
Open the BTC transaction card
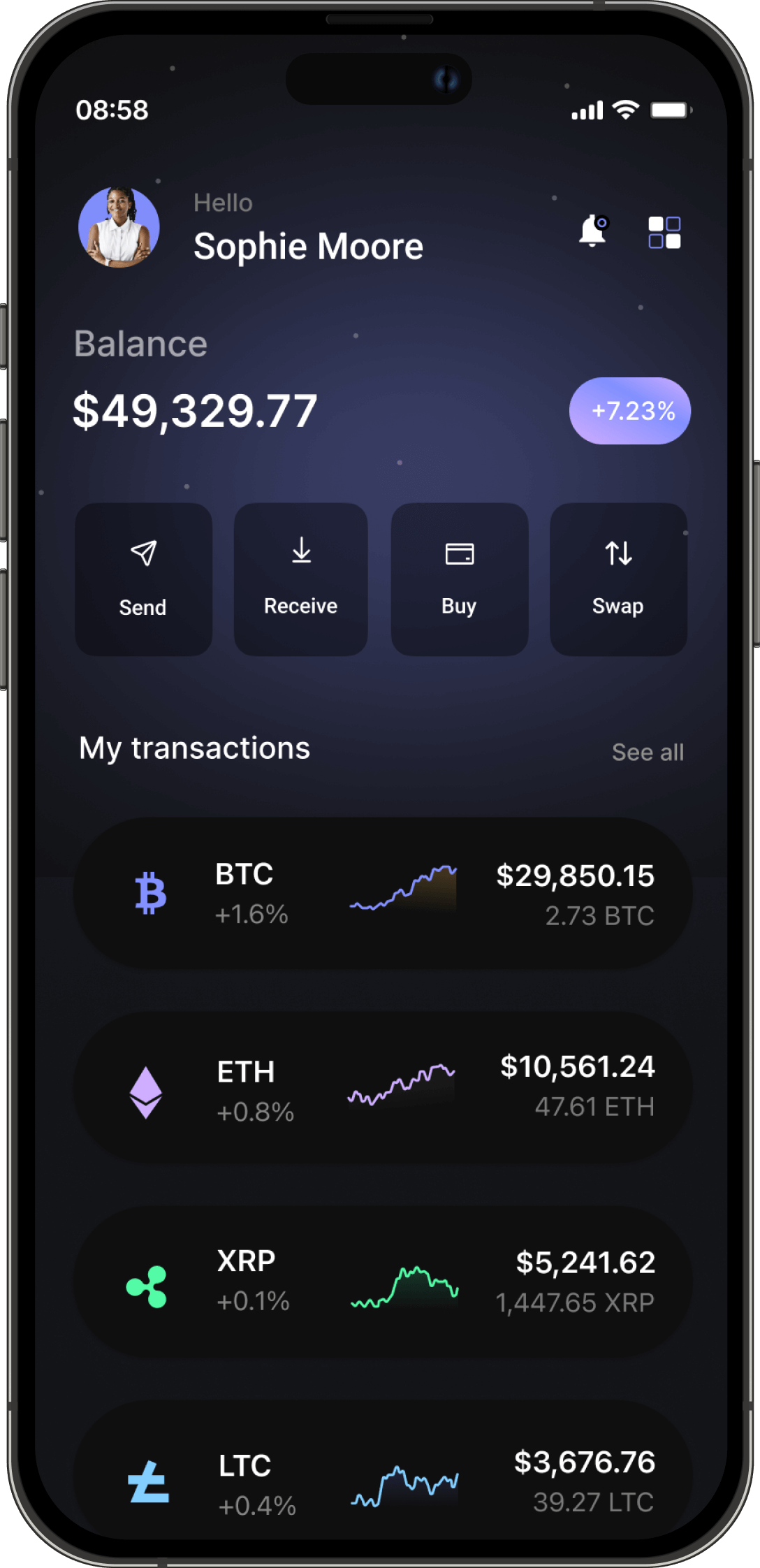click(383, 893)
